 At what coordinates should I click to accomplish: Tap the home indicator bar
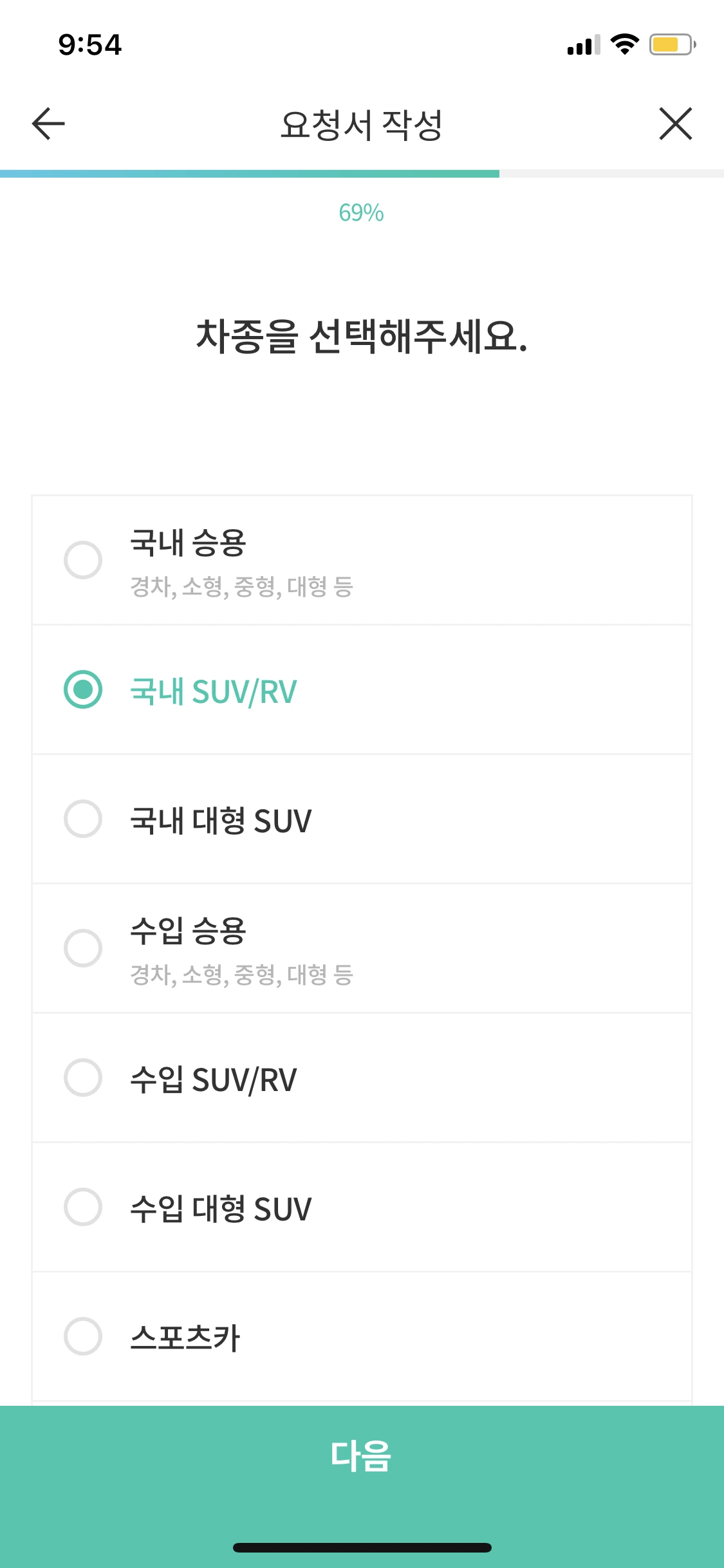tap(362, 1547)
